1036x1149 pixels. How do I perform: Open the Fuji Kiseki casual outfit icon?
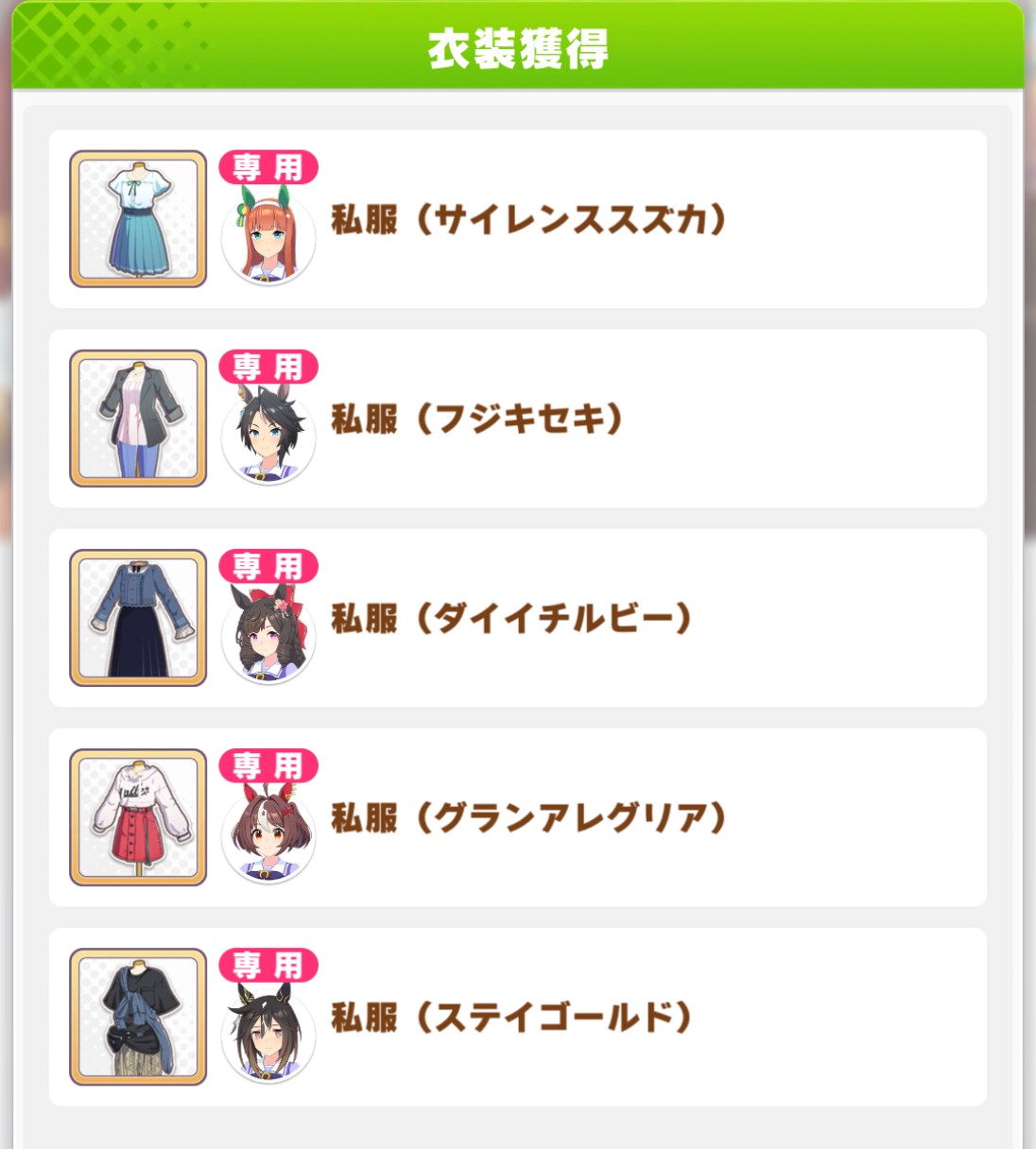point(138,419)
